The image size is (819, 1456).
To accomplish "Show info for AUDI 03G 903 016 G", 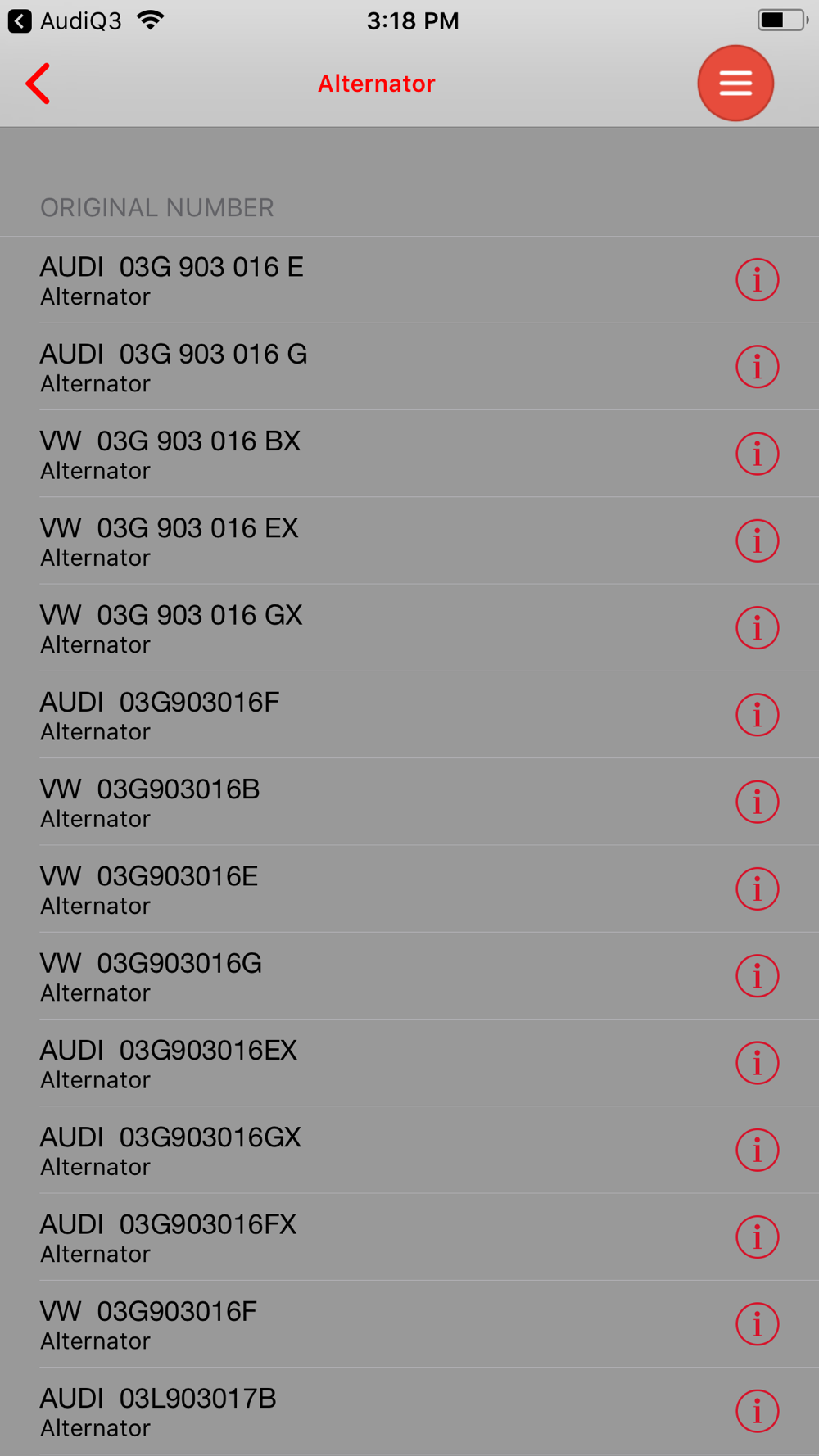I will (x=757, y=367).
